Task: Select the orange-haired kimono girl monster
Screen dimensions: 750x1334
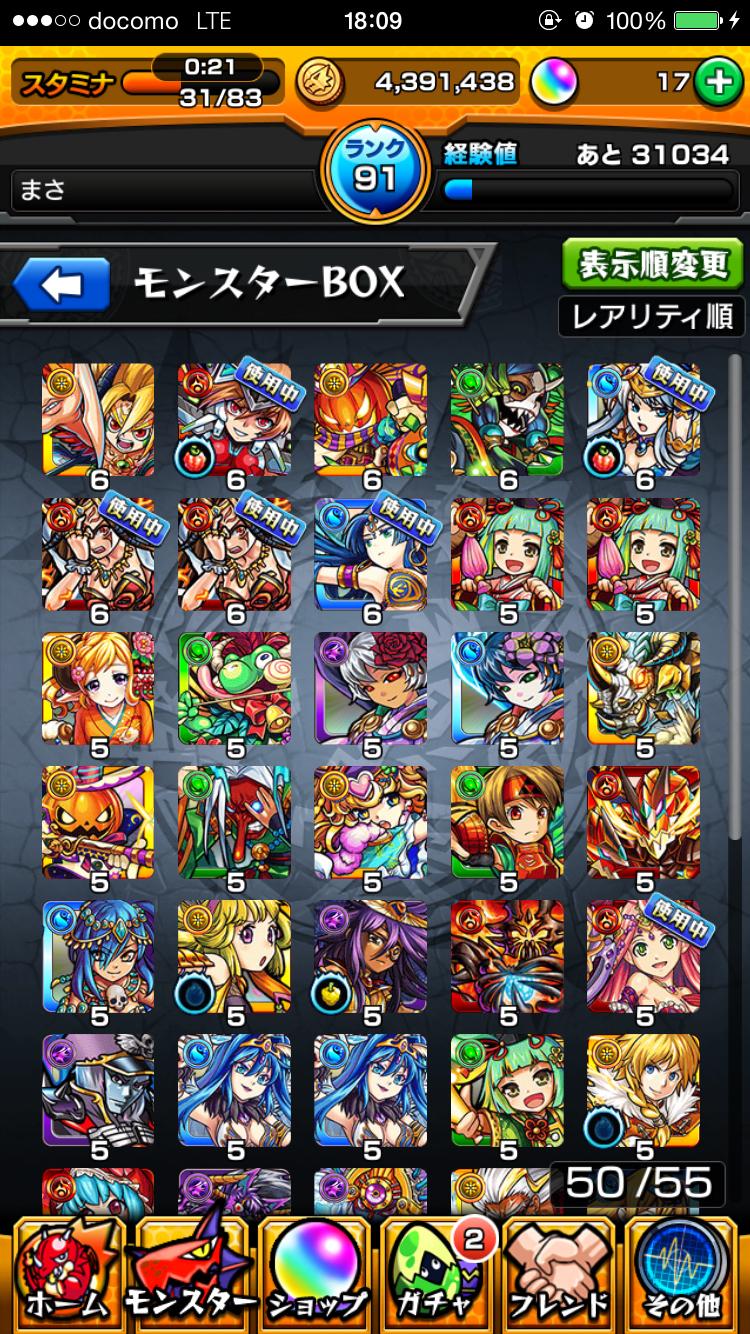Action: click(98, 688)
